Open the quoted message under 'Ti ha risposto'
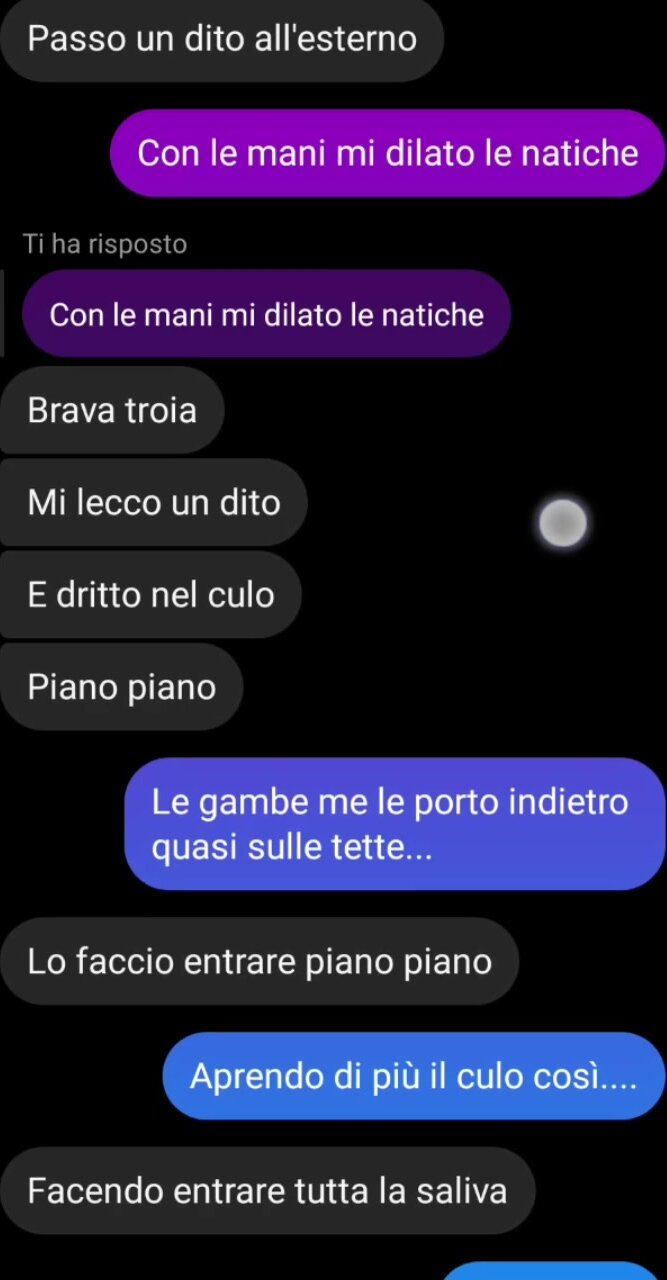 266,315
